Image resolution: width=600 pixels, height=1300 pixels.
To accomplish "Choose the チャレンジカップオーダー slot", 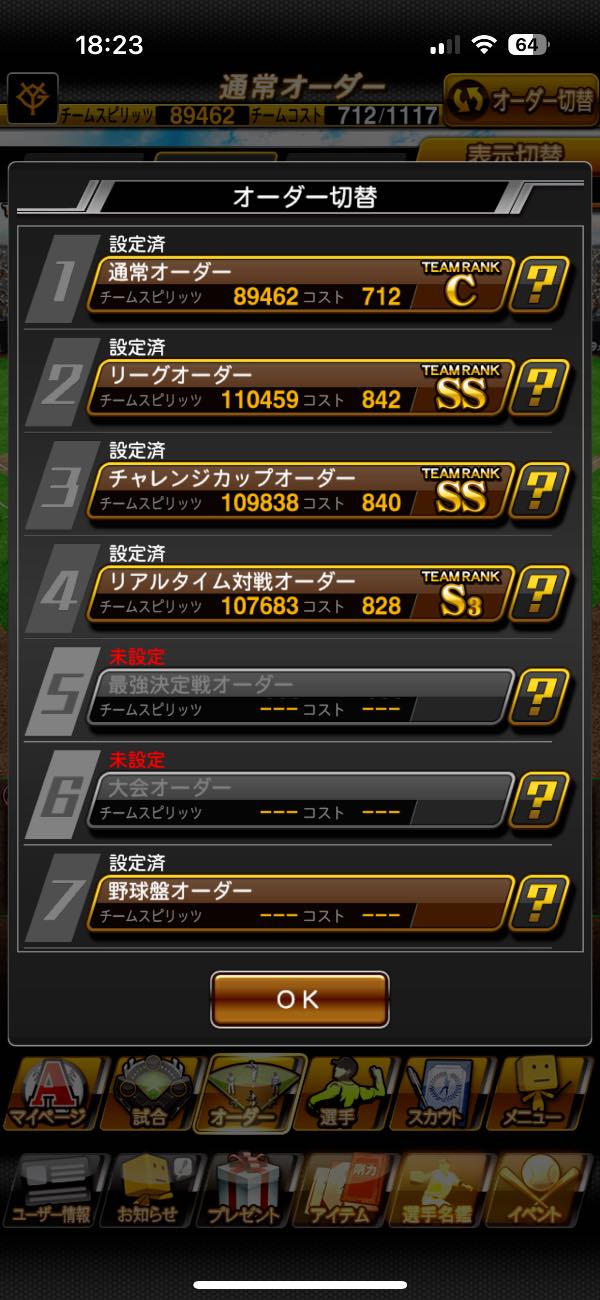I will click(x=300, y=491).
